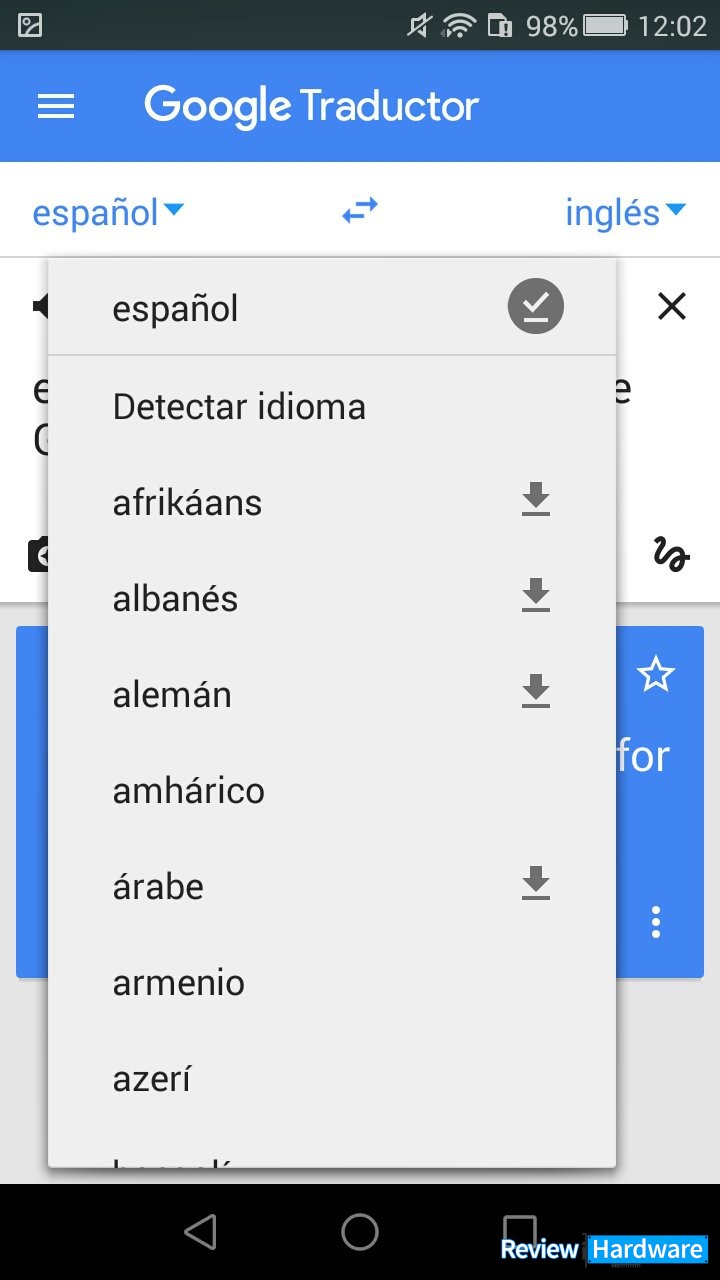Select español at the top of the list
The width and height of the screenshot is (720, 1280).
coord(332,307)
